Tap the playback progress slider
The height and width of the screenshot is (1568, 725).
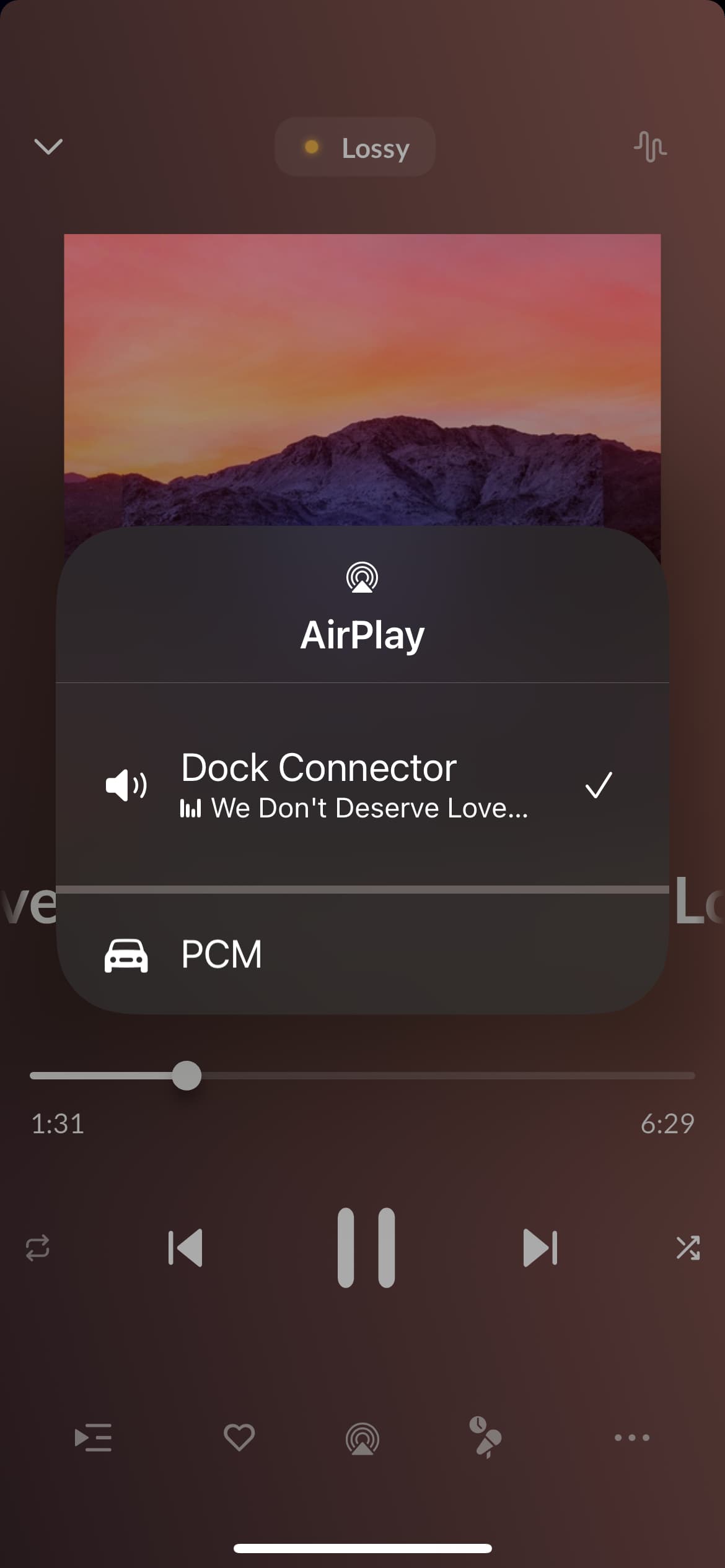coord(362,1076)
